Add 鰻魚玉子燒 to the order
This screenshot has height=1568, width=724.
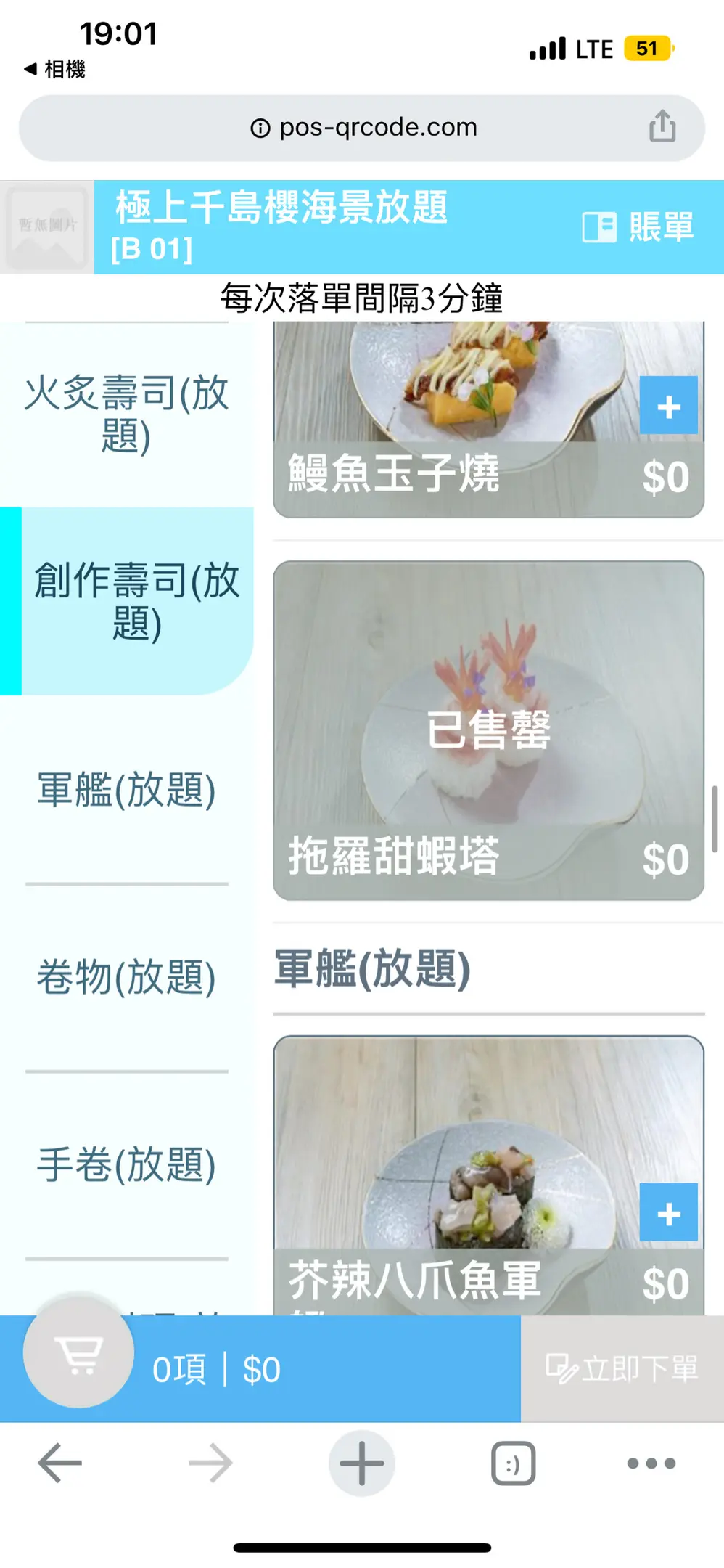668,406
